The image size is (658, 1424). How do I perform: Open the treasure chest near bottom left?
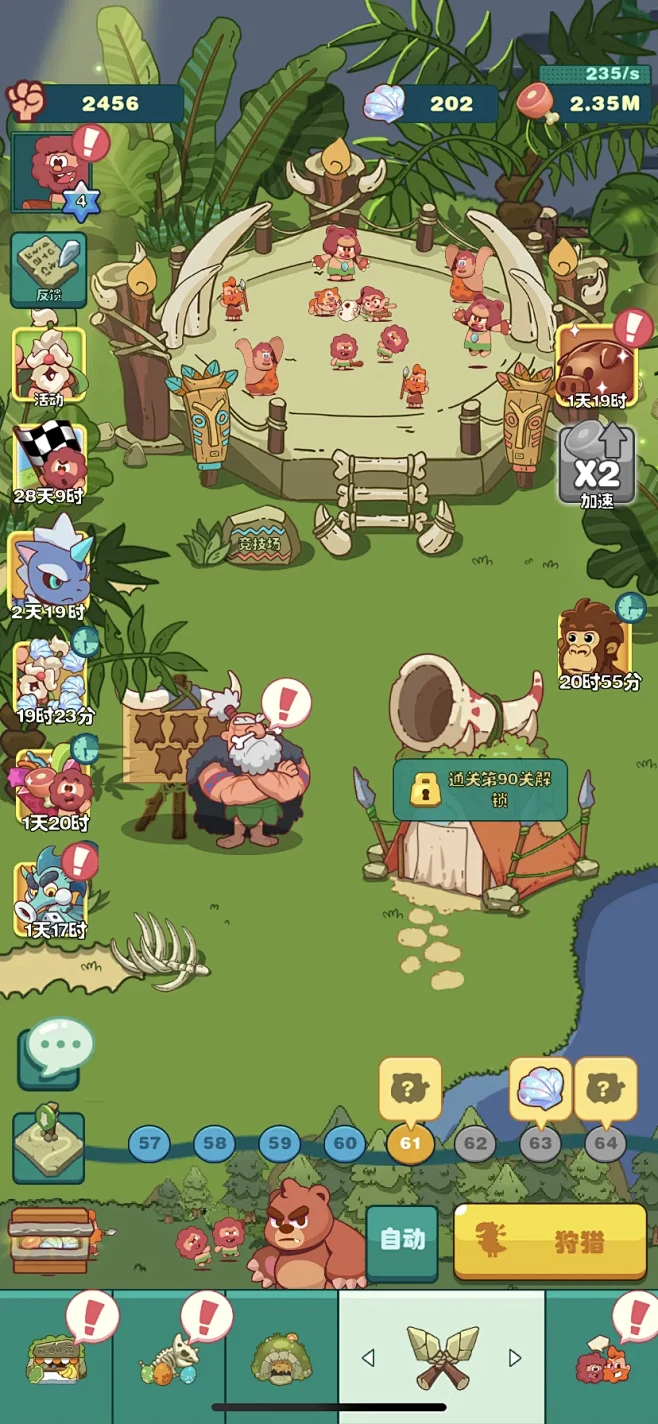tap(50, 1240)
